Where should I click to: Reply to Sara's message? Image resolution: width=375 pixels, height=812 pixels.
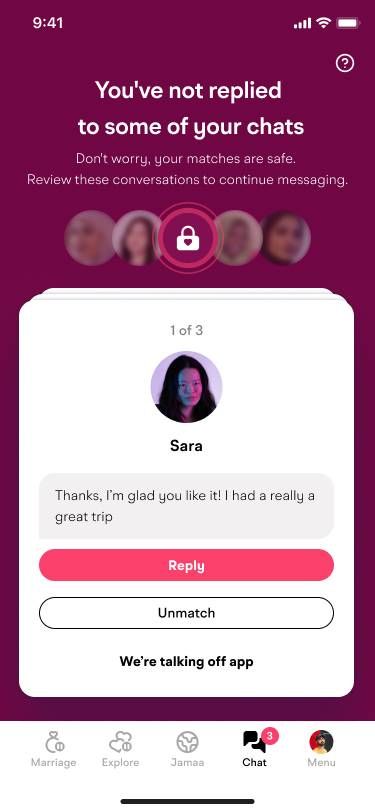186,566
